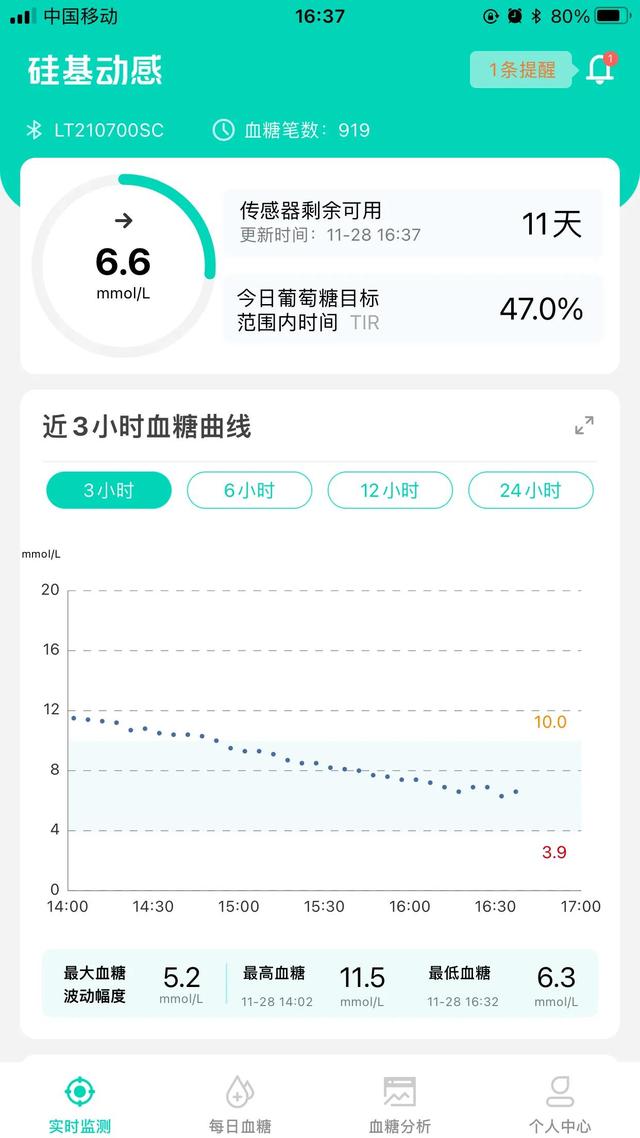Screen dimensions: 640x1138
Task: Open the 实时监测 tab
Action: [x=80, y=1103]
